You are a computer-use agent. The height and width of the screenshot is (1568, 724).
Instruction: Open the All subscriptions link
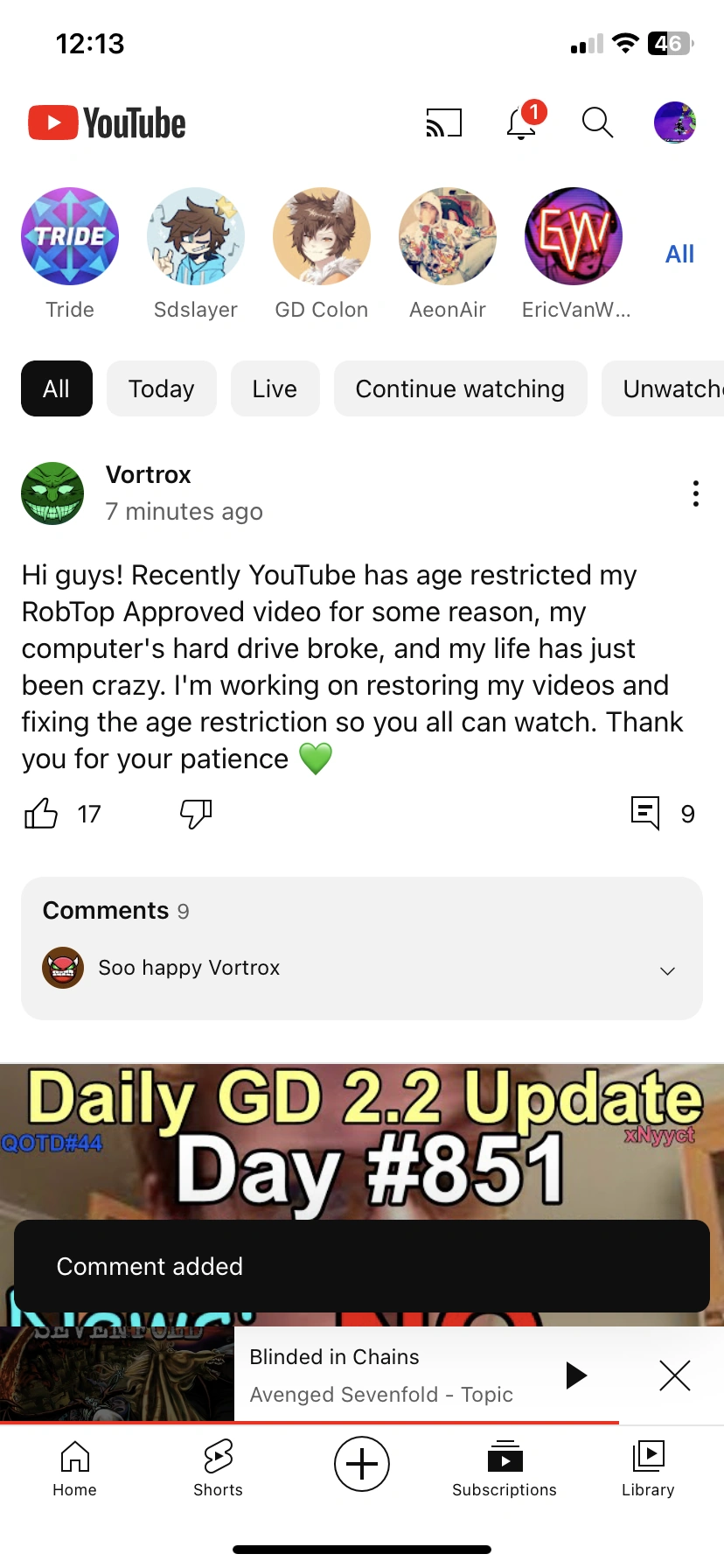coord(679,253)
